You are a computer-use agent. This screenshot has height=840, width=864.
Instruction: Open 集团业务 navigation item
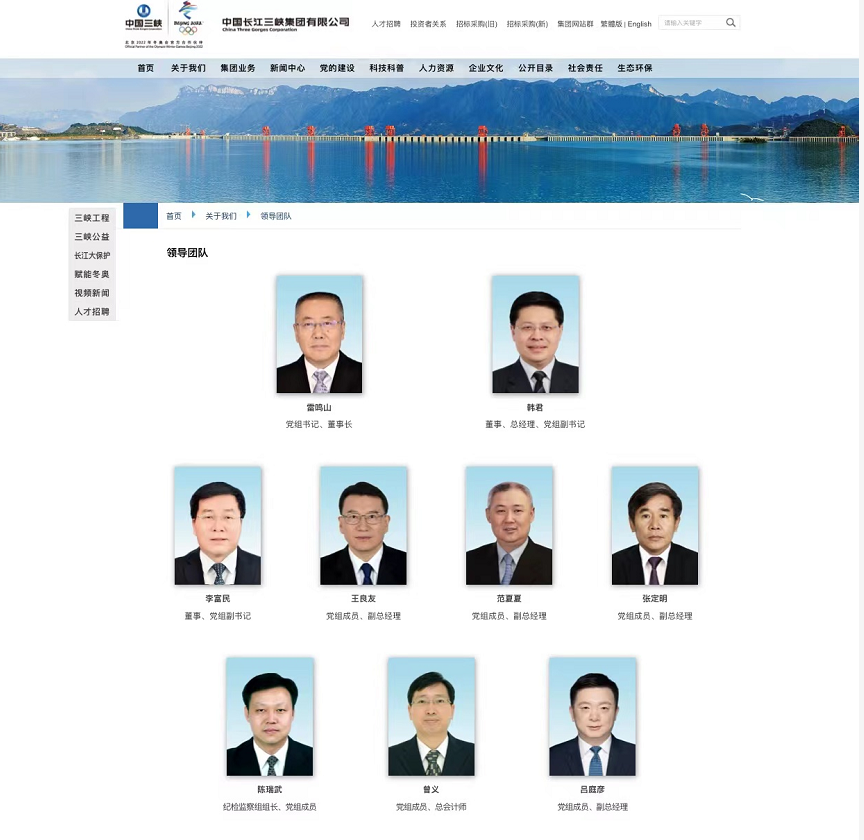coord(238,68)
